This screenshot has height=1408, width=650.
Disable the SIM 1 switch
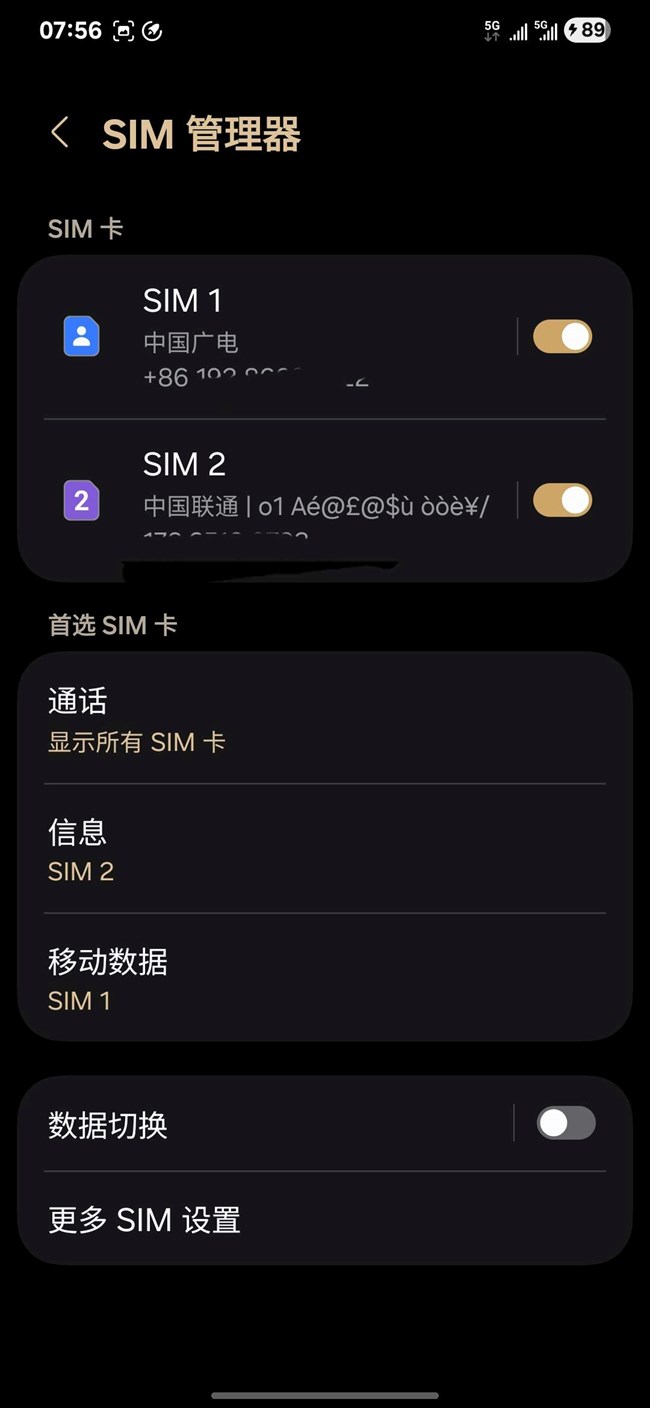pyautogui.click(x=562, y=337)
